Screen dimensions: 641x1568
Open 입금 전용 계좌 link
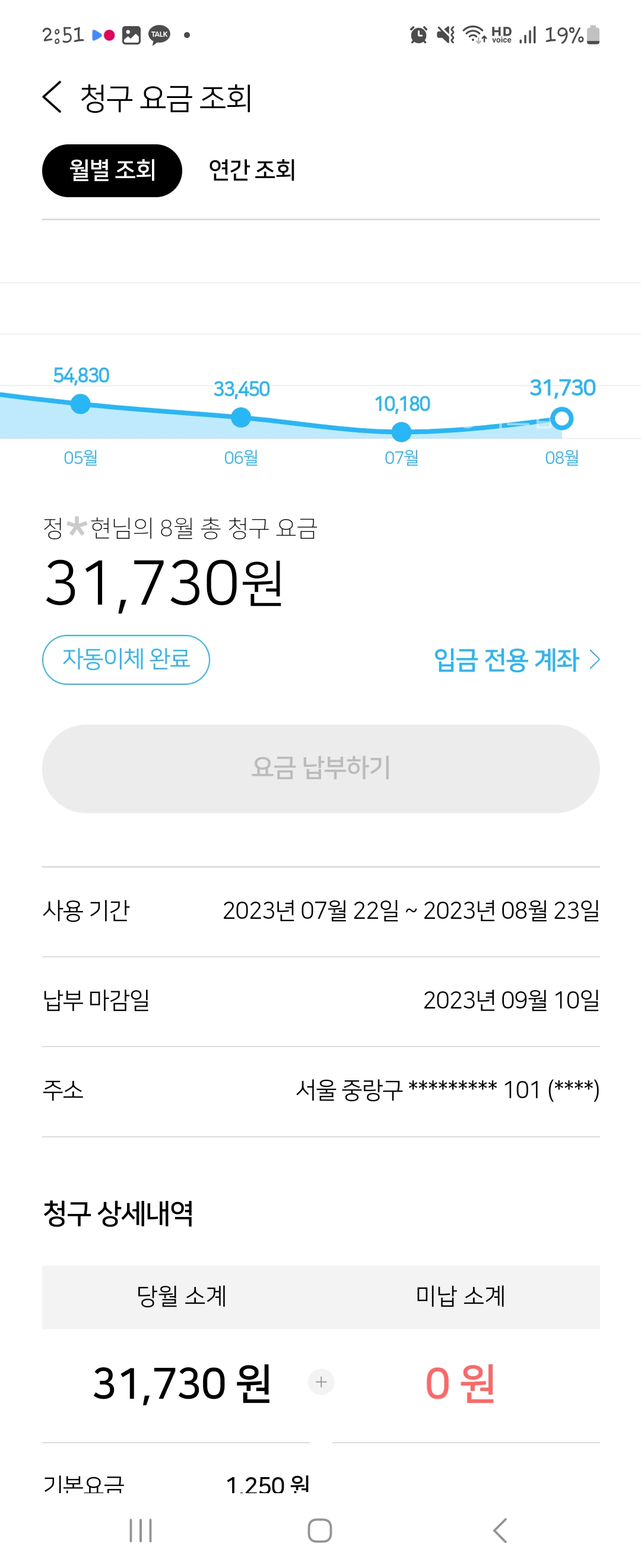point(516,660)
